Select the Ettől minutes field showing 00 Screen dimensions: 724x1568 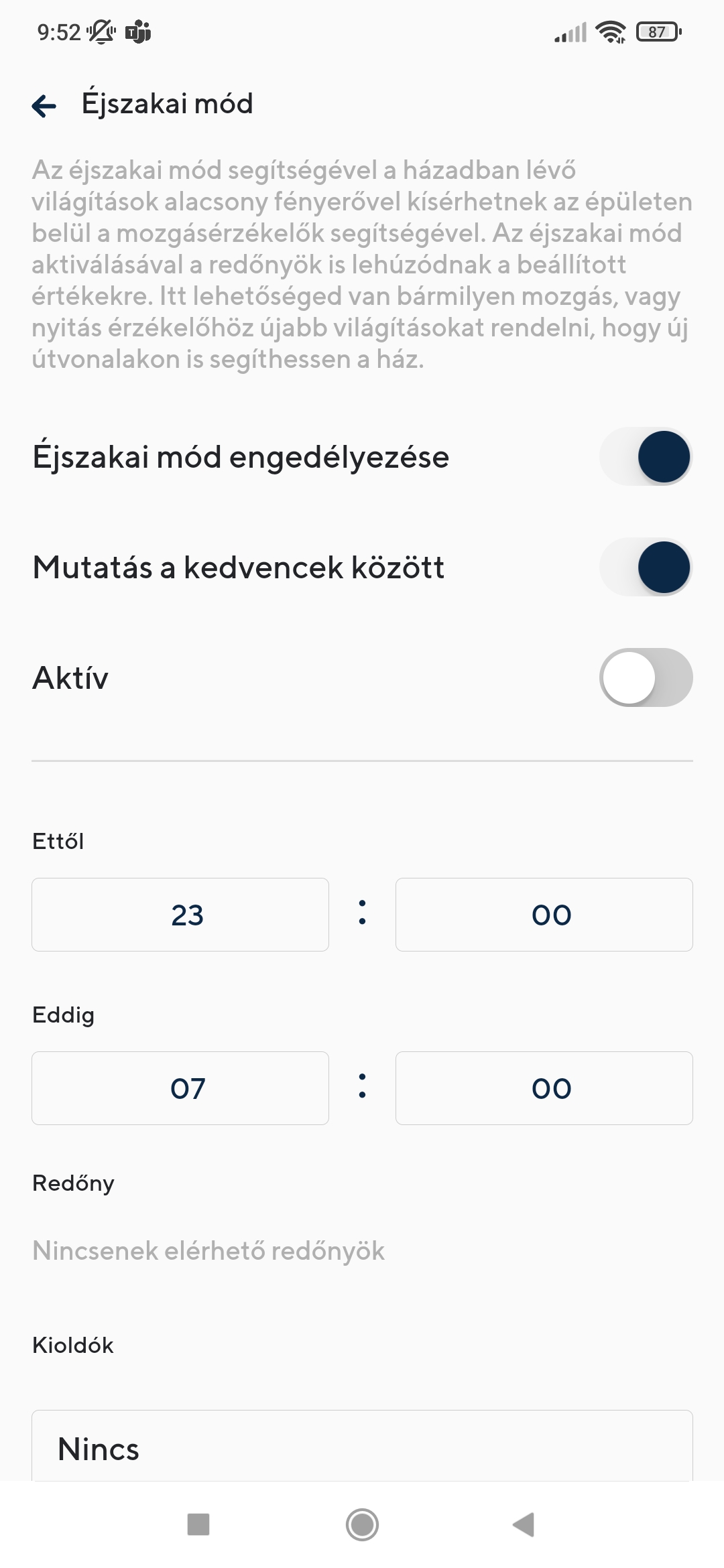click(x=544, y=914)
